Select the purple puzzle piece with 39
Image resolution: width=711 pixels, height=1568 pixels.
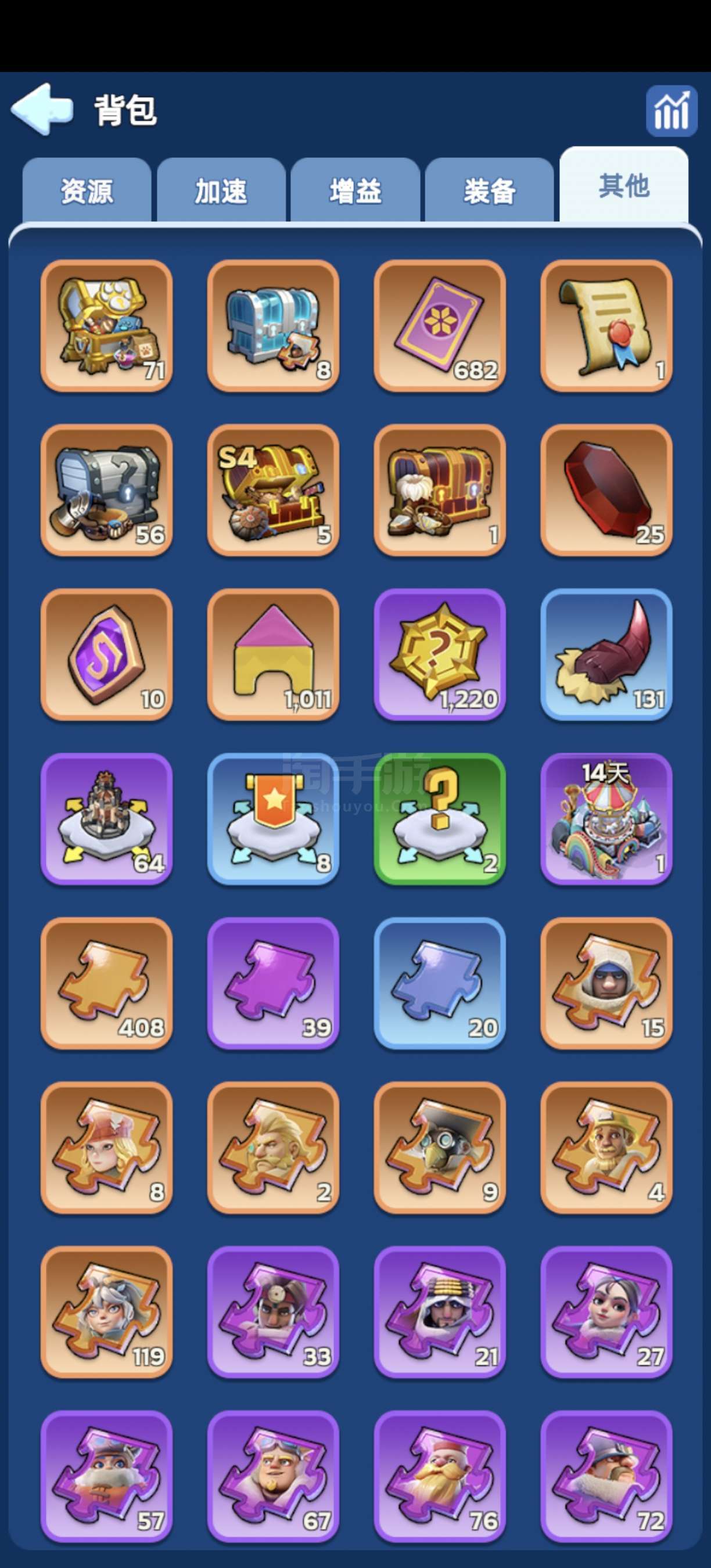click(272, 983)
